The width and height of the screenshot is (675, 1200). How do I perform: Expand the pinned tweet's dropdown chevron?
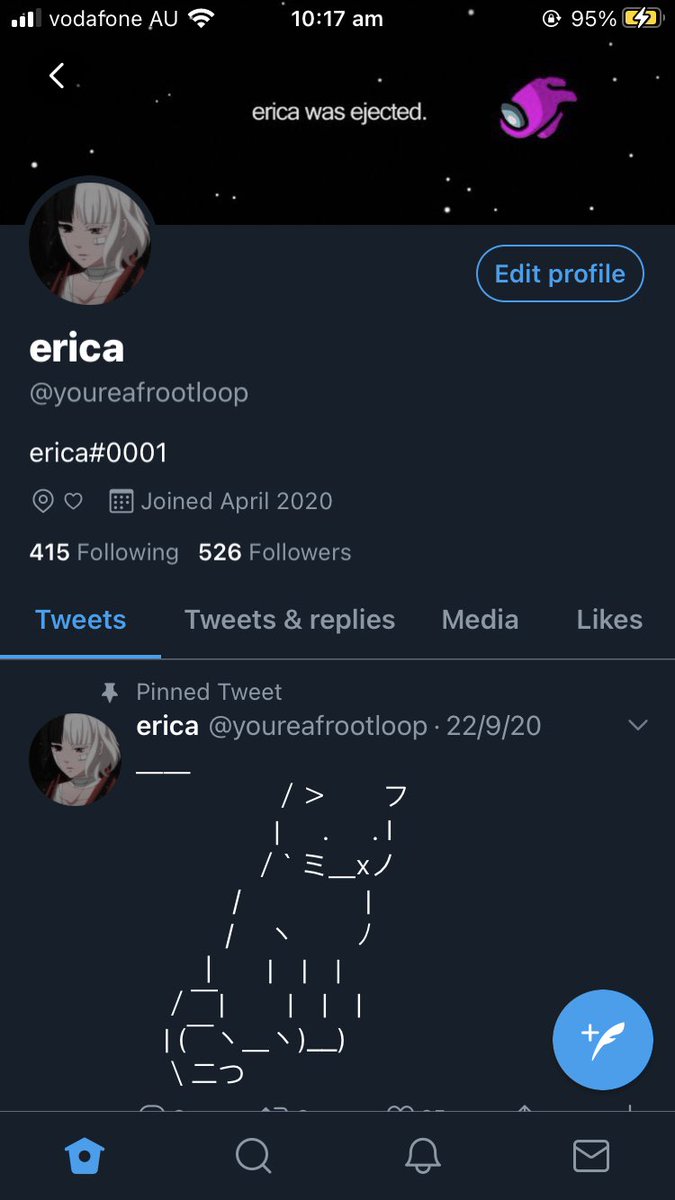click(x=637, y=726)
